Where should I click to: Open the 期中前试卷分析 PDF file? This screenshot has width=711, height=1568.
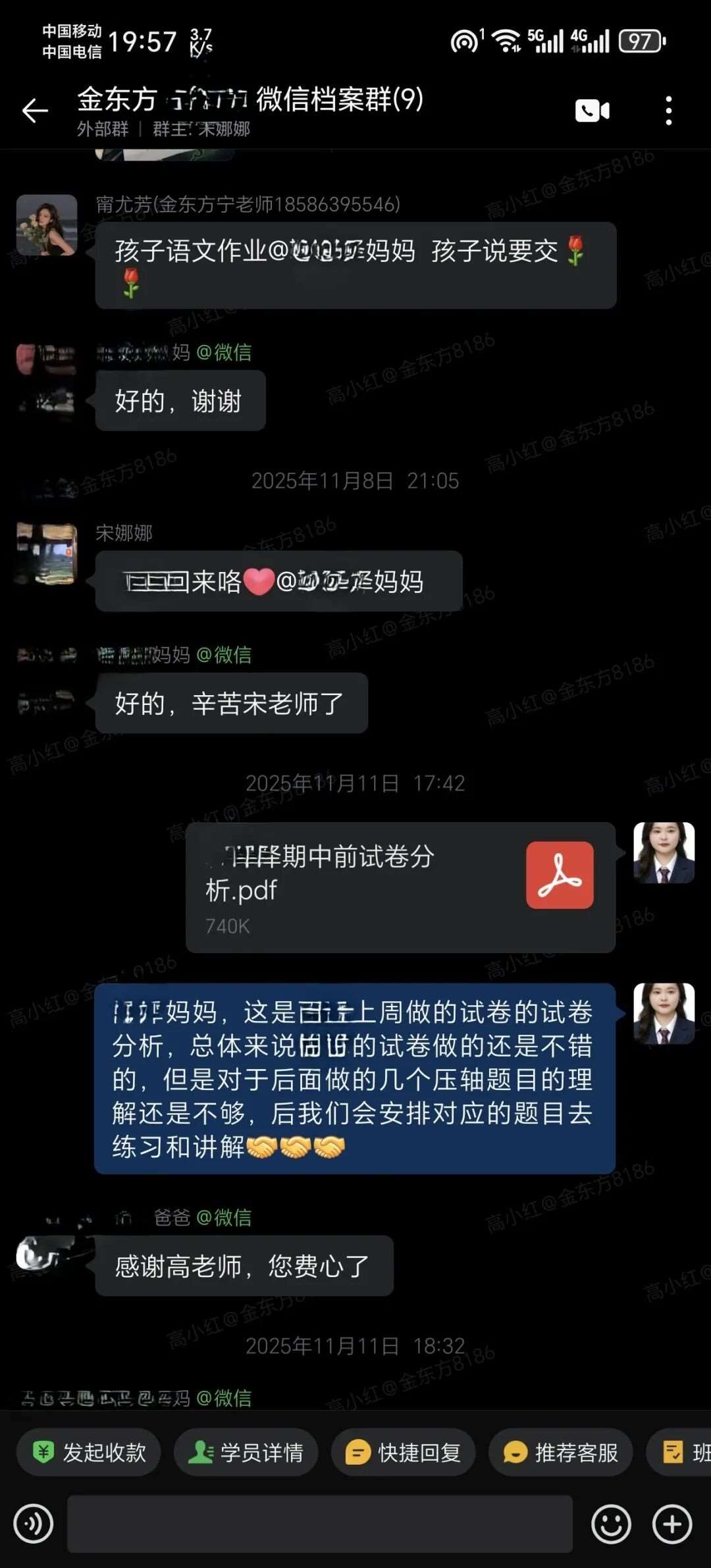[400, 886]
